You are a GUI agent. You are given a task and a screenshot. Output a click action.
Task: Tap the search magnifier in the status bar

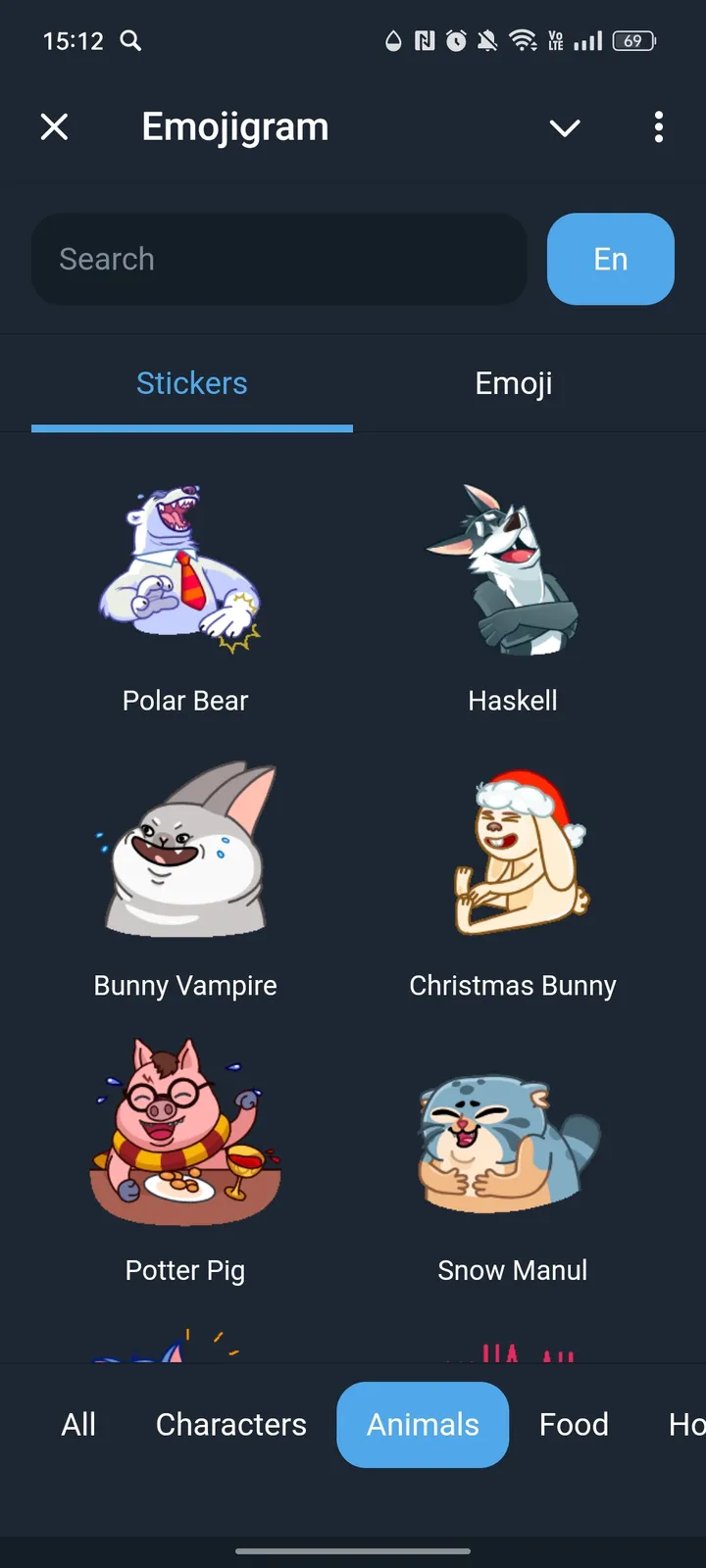(x=130, y=41)
